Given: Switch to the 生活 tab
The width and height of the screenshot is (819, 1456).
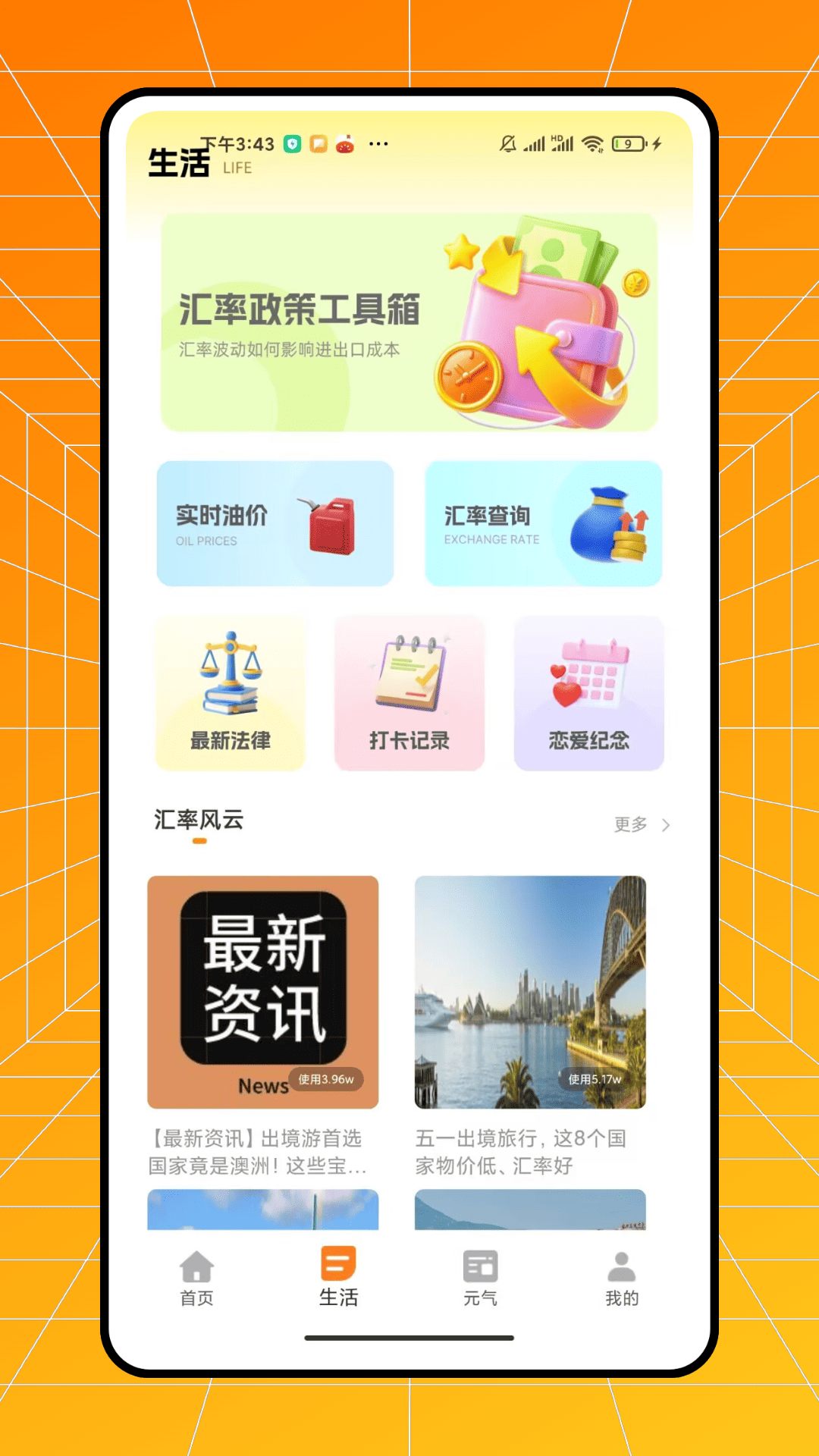Looking at the screenshot, I should pos(338,1277).
